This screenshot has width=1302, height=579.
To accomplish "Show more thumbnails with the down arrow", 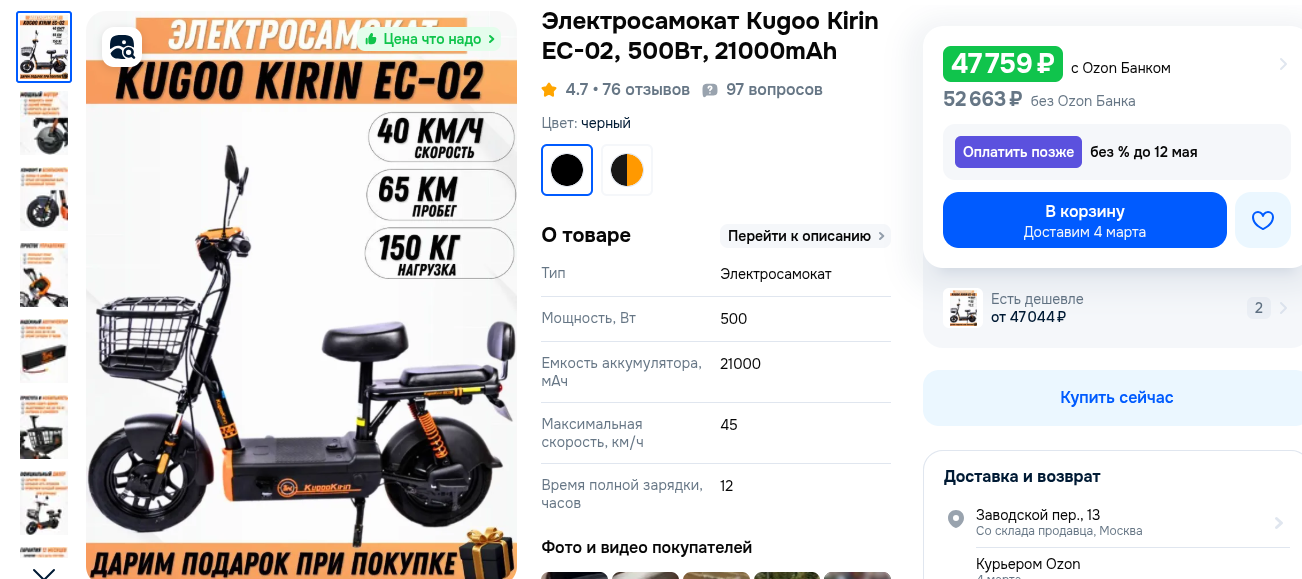I will [44, 572].
